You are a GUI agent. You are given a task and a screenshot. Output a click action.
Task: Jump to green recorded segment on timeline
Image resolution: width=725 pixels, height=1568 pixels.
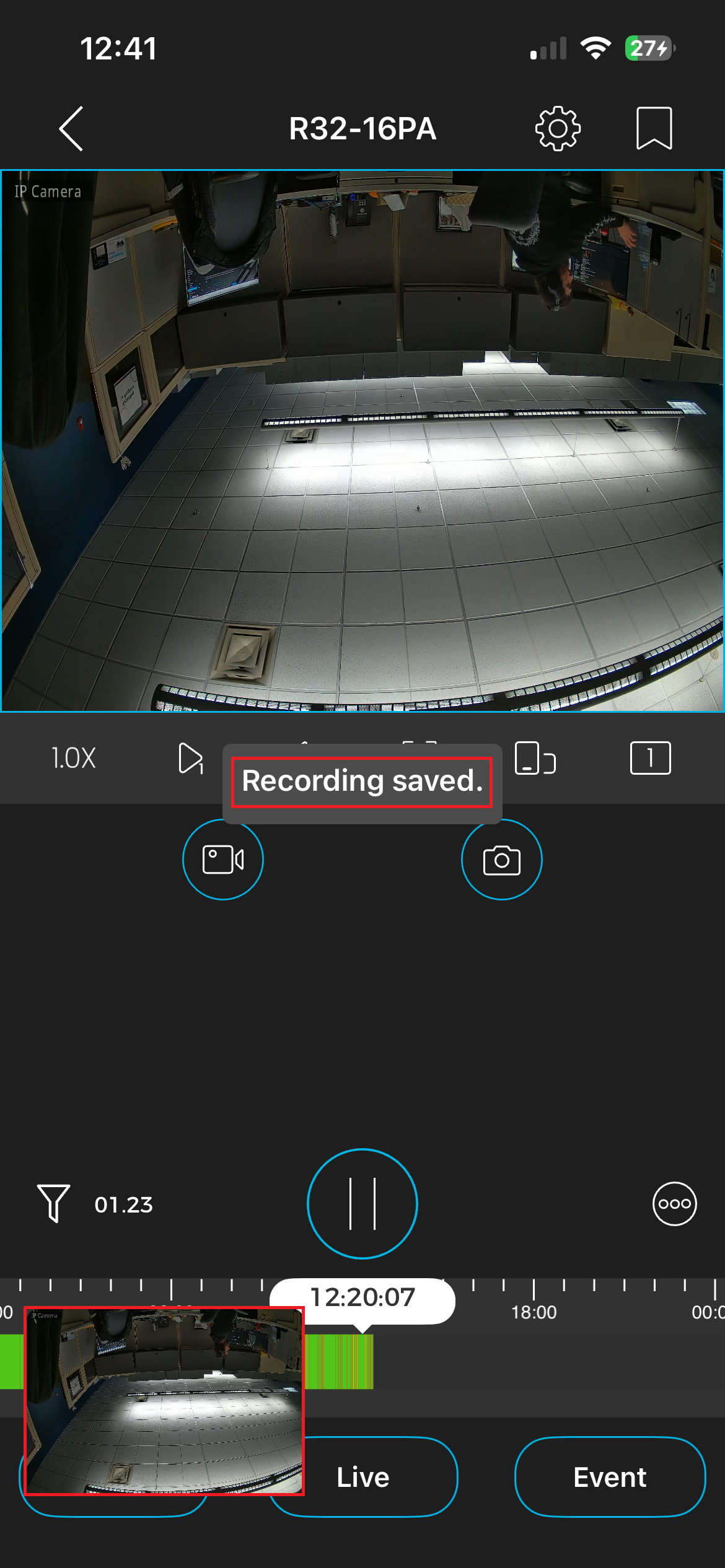339,1362
